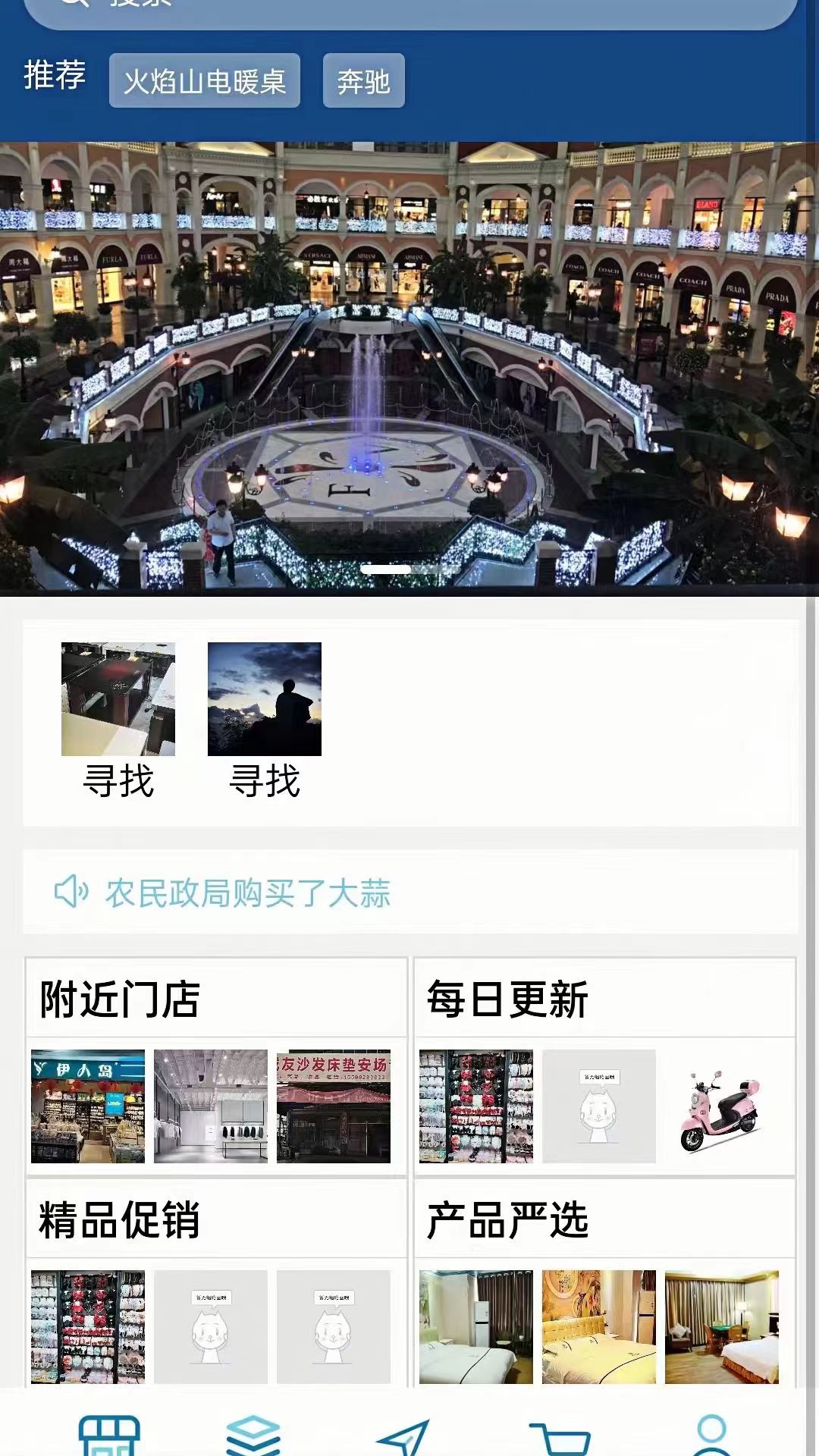Open the 产品严选 section
819x1456 pixels.
(x=507, y=1219)
